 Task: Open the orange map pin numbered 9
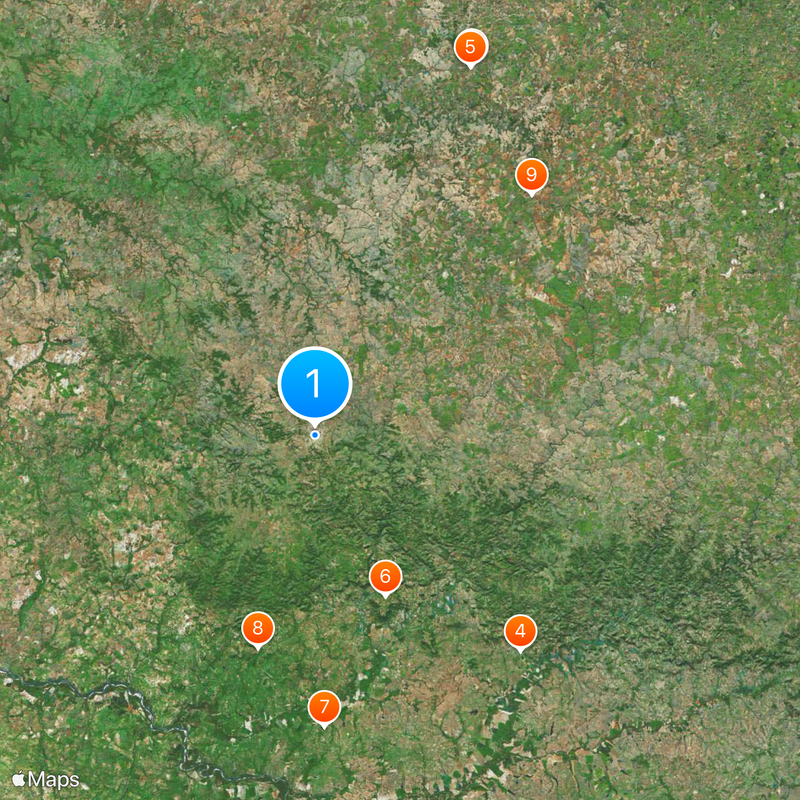pyautogui.click(x=531, y=176)
